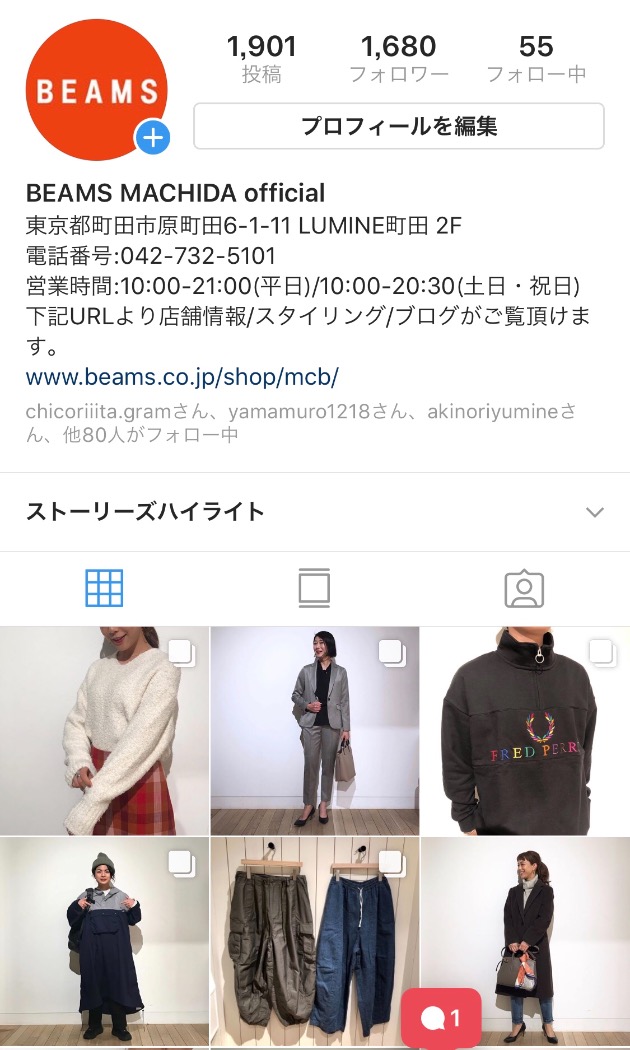The image size is (630, 1050).
Task: View mutual followers including chicoriiita.gram
Action: [x=300, y=423]
